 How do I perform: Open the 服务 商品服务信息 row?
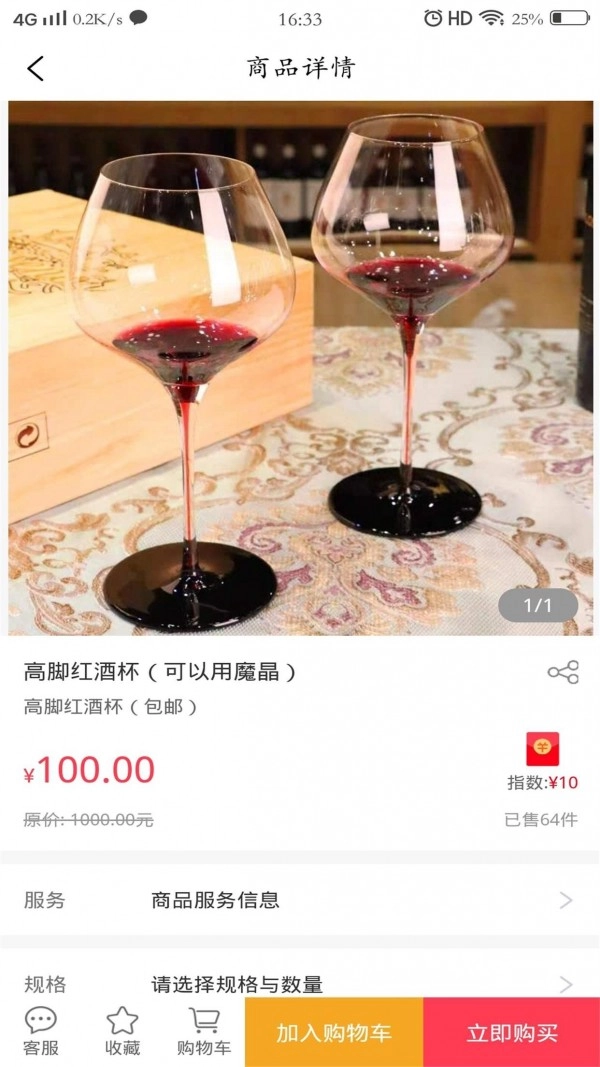(300, 900)
